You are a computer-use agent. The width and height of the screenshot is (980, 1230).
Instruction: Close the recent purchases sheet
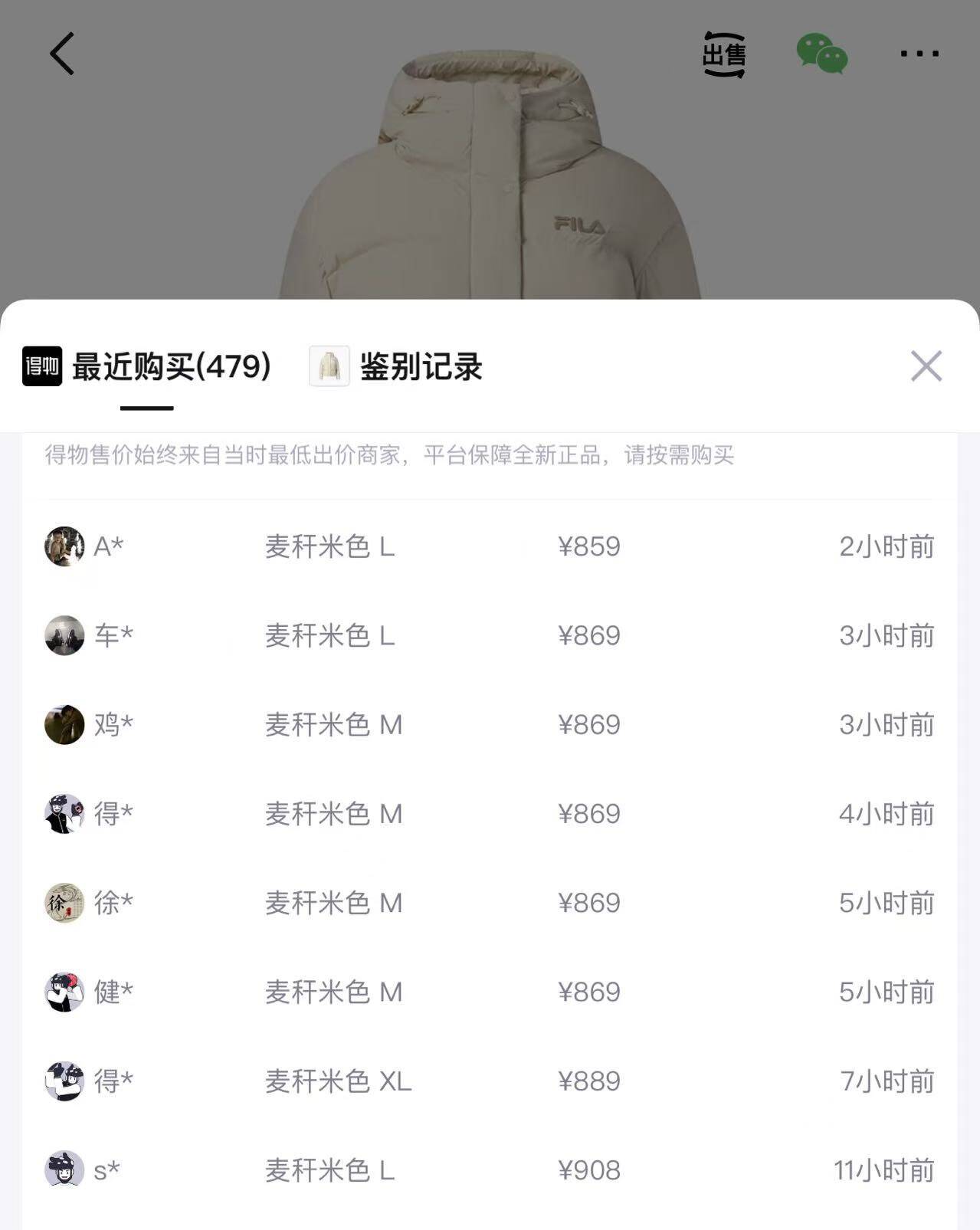coord(926,366)
